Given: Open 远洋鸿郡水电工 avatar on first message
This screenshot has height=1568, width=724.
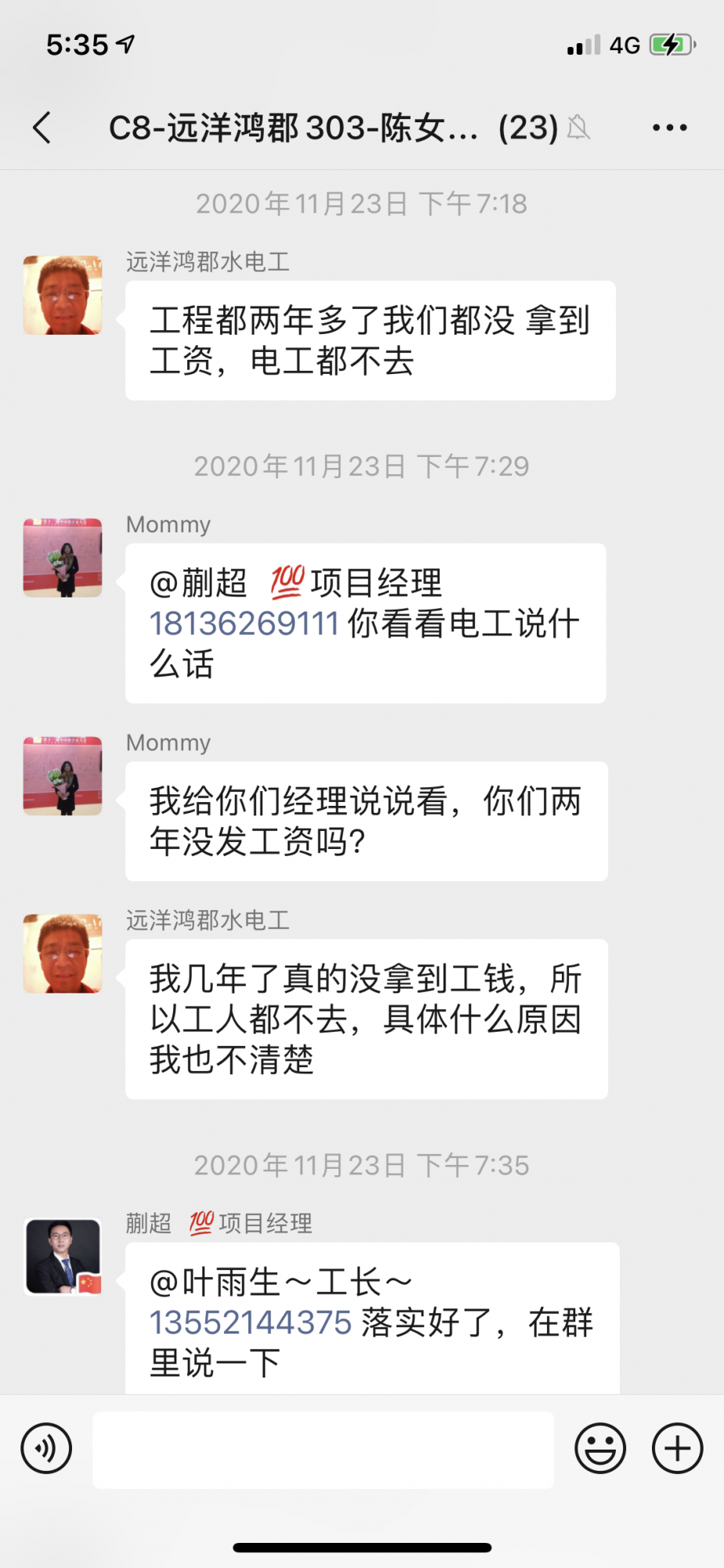Looking at the screenshot, I should 63,296.
